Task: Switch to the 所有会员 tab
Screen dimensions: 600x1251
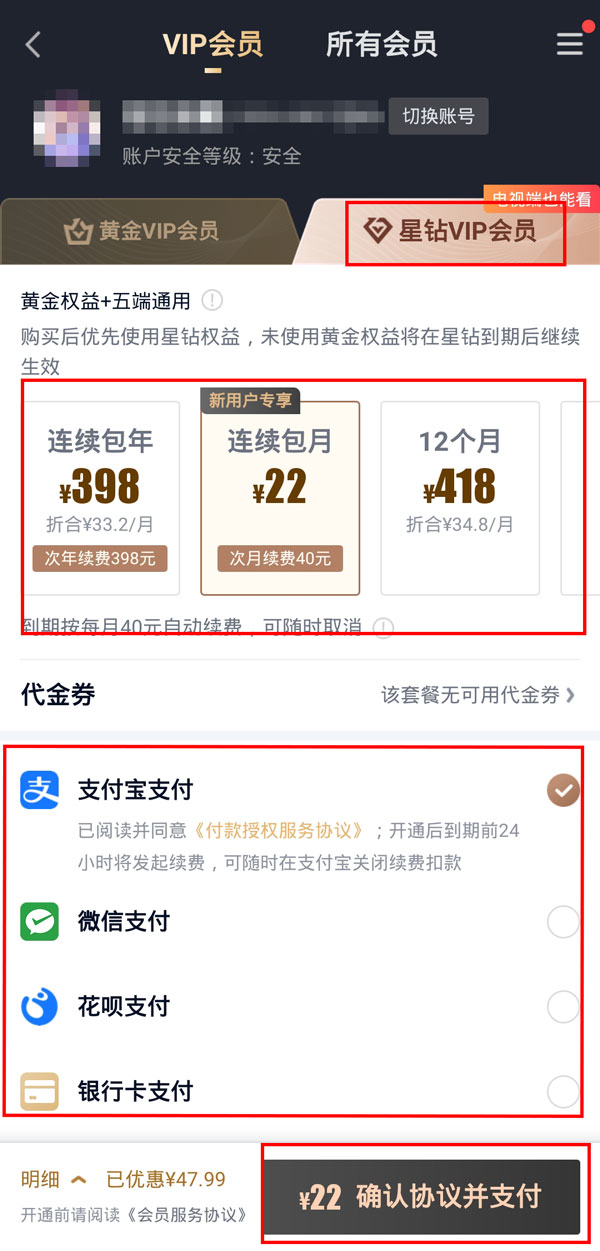Action: 381,45
